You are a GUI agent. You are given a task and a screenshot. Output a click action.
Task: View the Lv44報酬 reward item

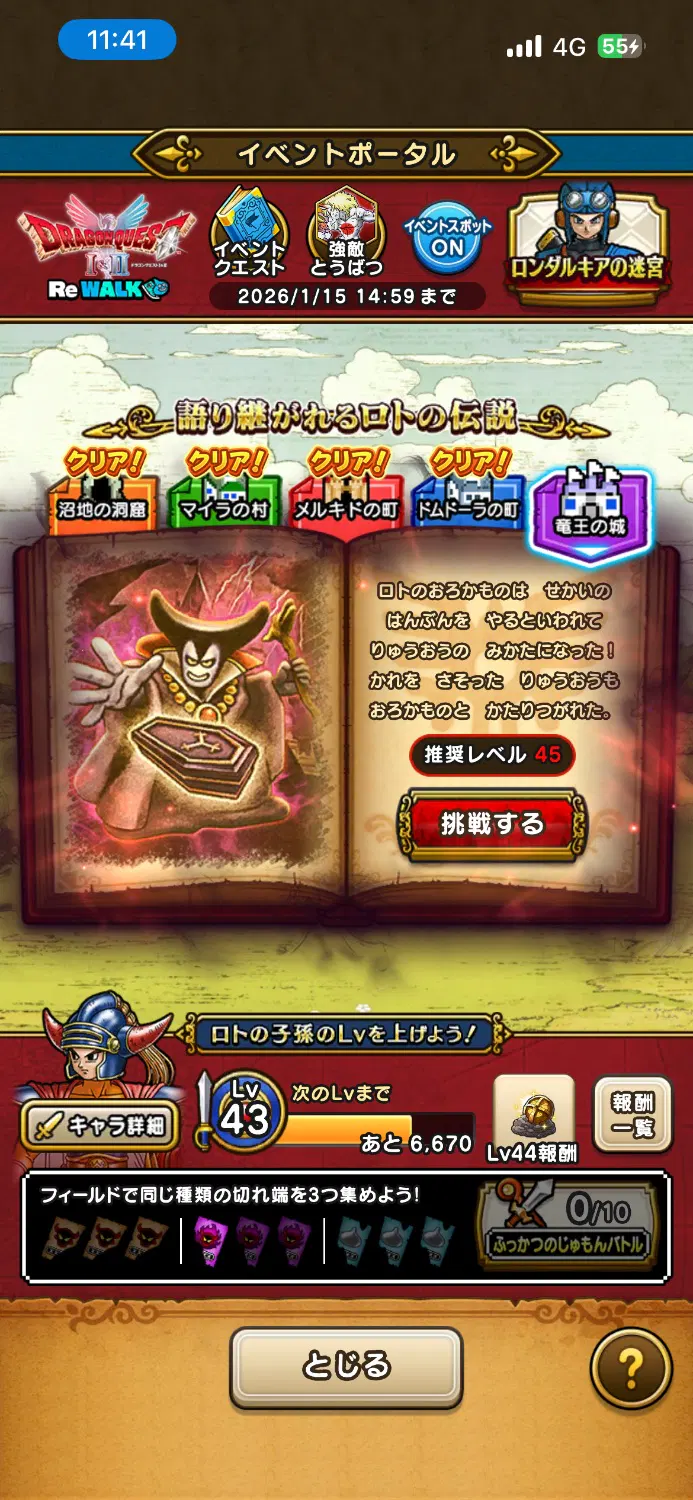533,1118
